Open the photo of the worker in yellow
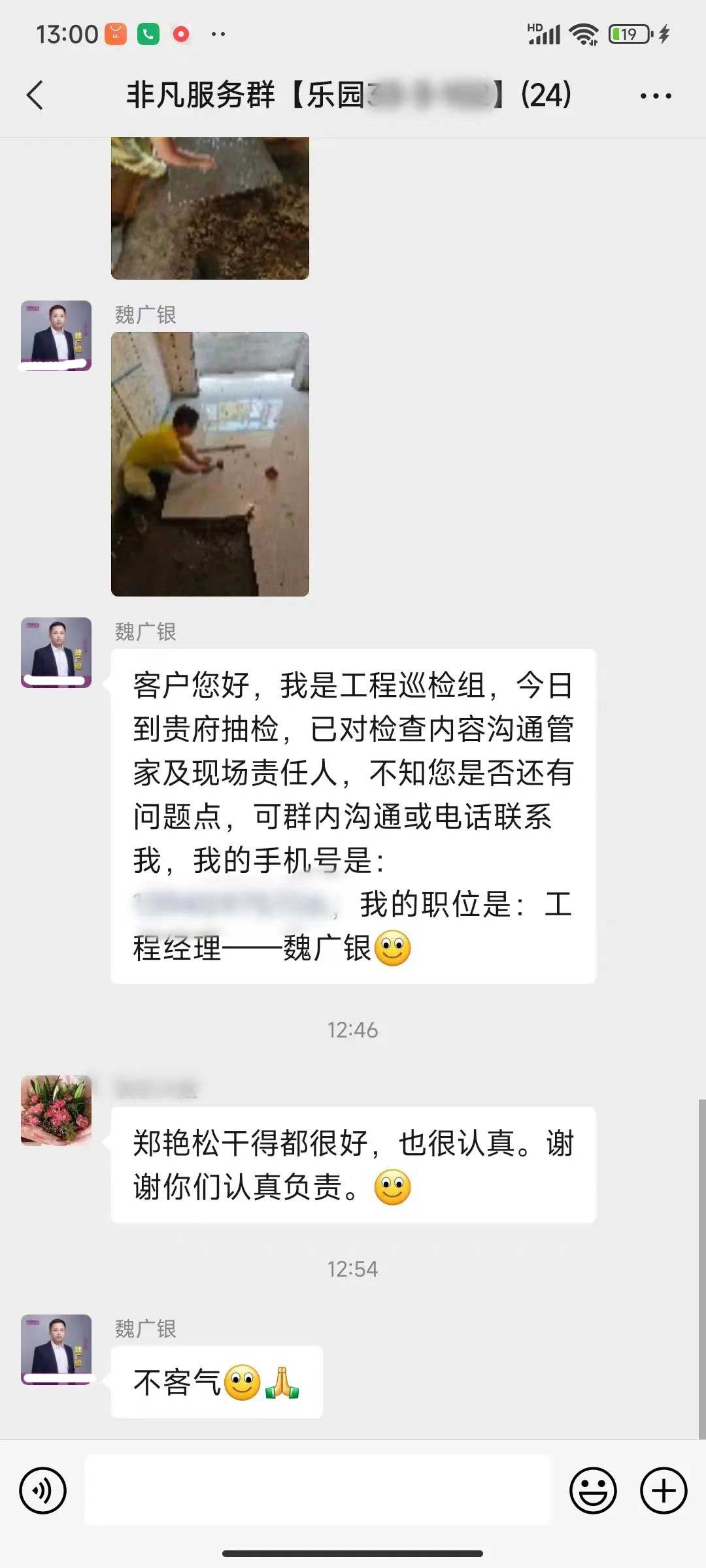706x1568 pixels. (210, 464)
